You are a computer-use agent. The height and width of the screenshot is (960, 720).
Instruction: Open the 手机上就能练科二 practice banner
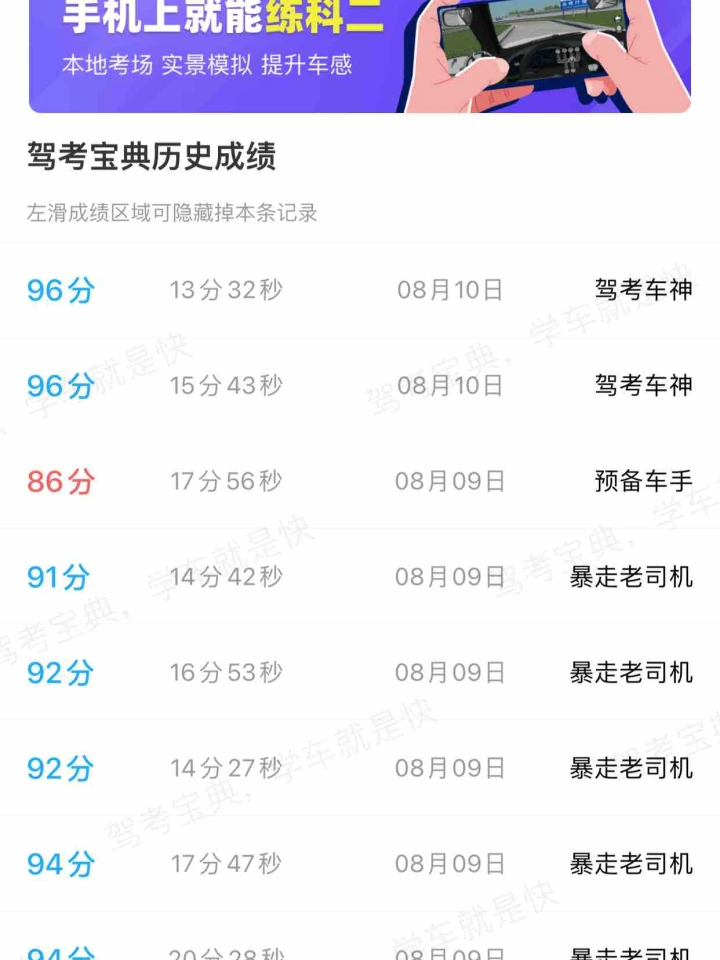pos(360,55)
